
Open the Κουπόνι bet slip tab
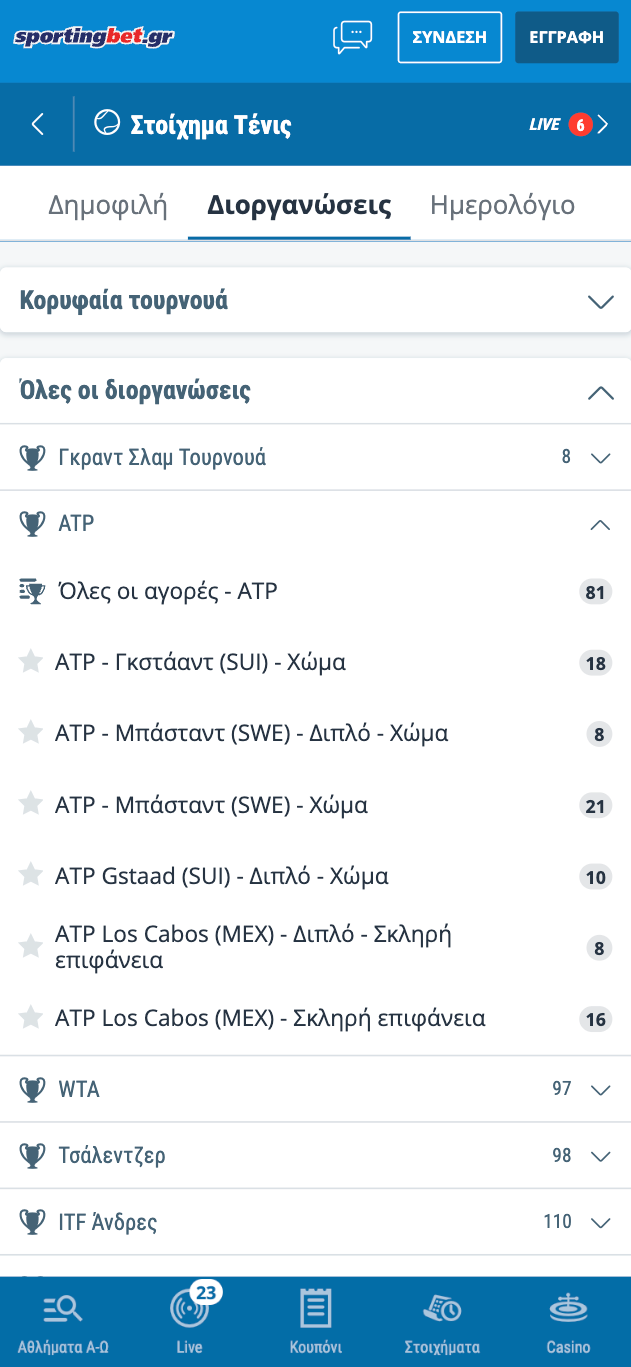316,1322
